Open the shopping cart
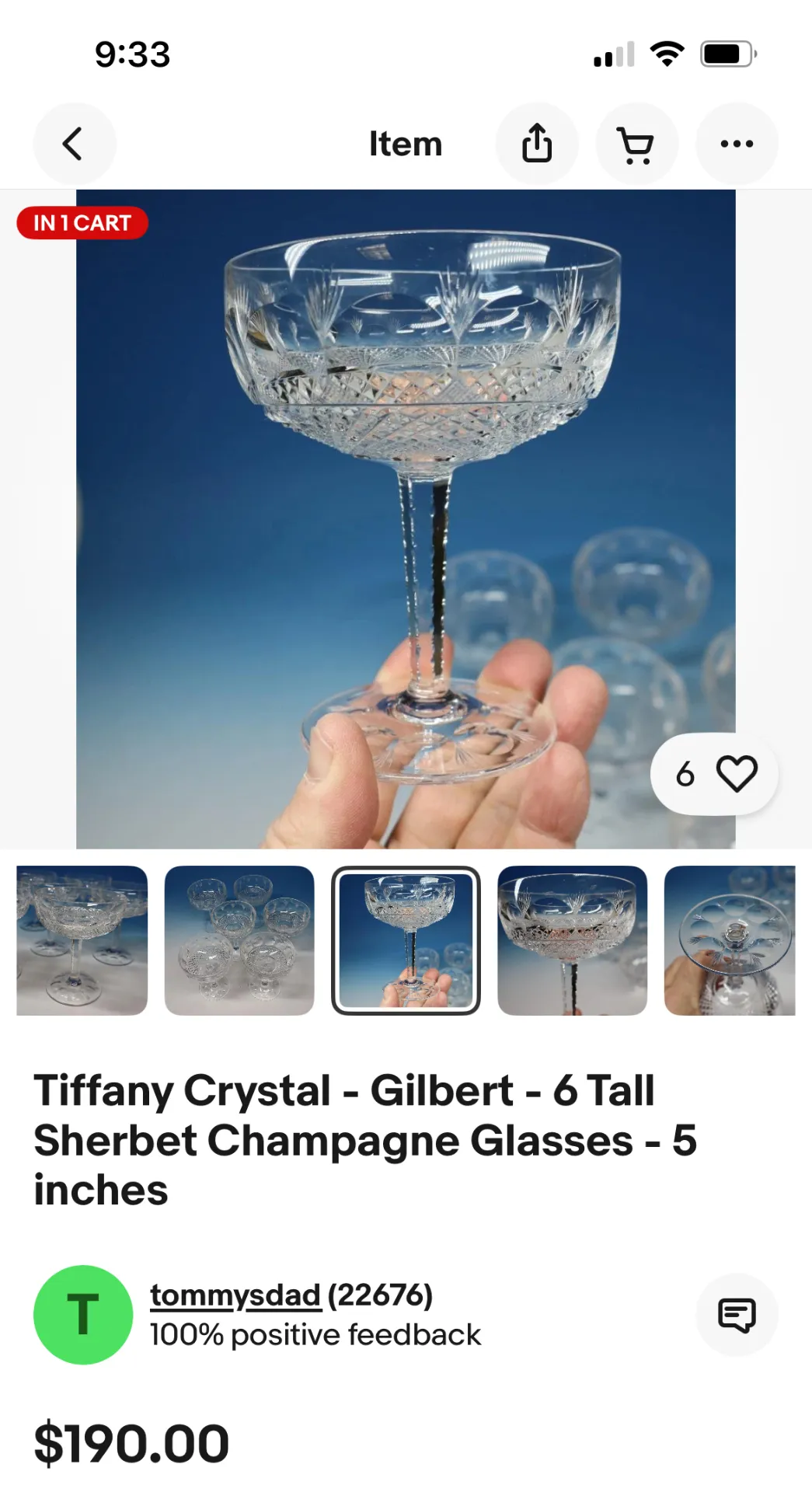Image resolution: width=812 pixels, height=1492 pixels. coord(636,144)
